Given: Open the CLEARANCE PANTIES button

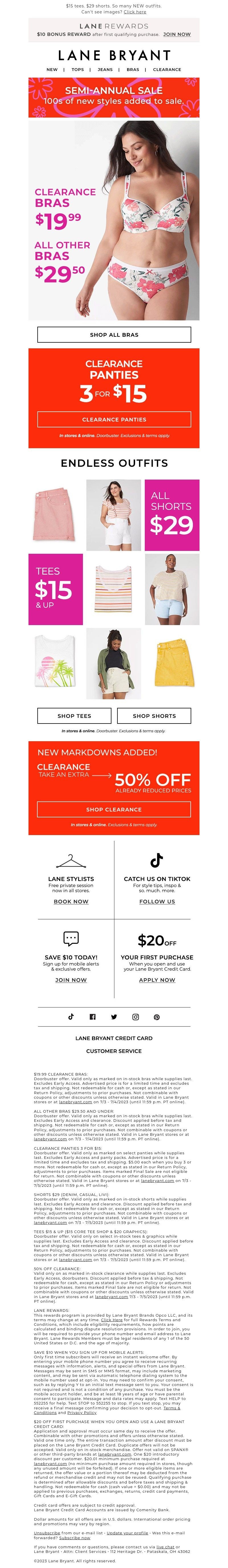Looking at the screenshot, I should click(114, 419).
